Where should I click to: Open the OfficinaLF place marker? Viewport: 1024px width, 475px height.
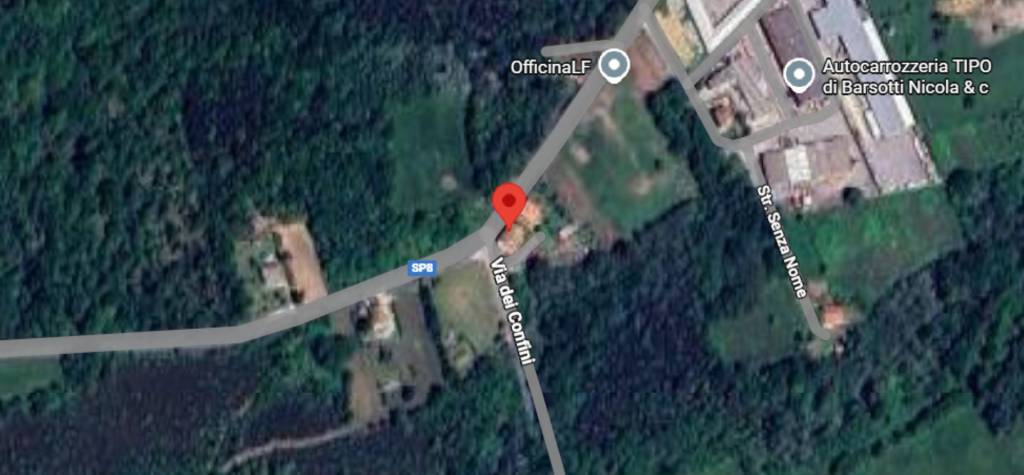click(616, 66)
